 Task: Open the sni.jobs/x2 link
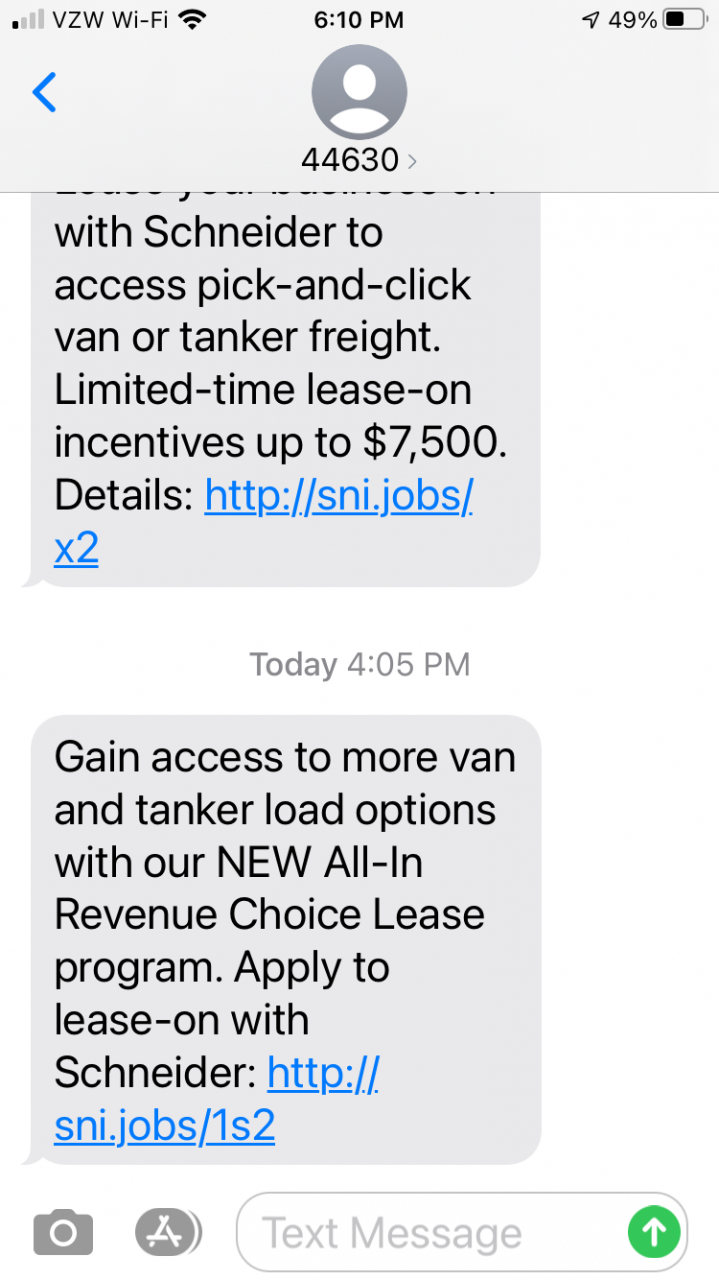tap(338, 497)
